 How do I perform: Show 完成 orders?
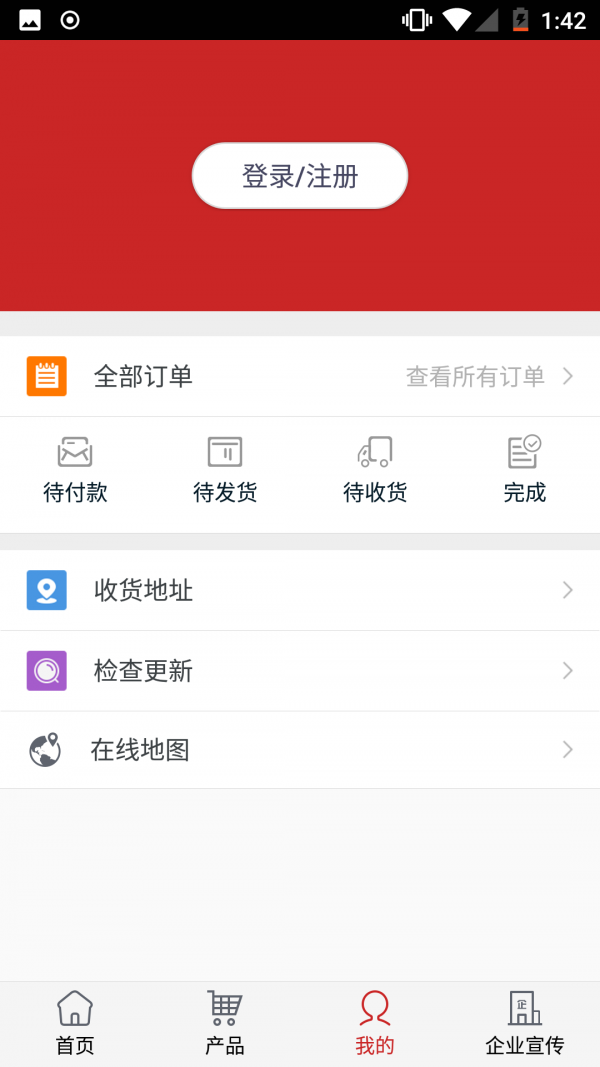(524, 469)
